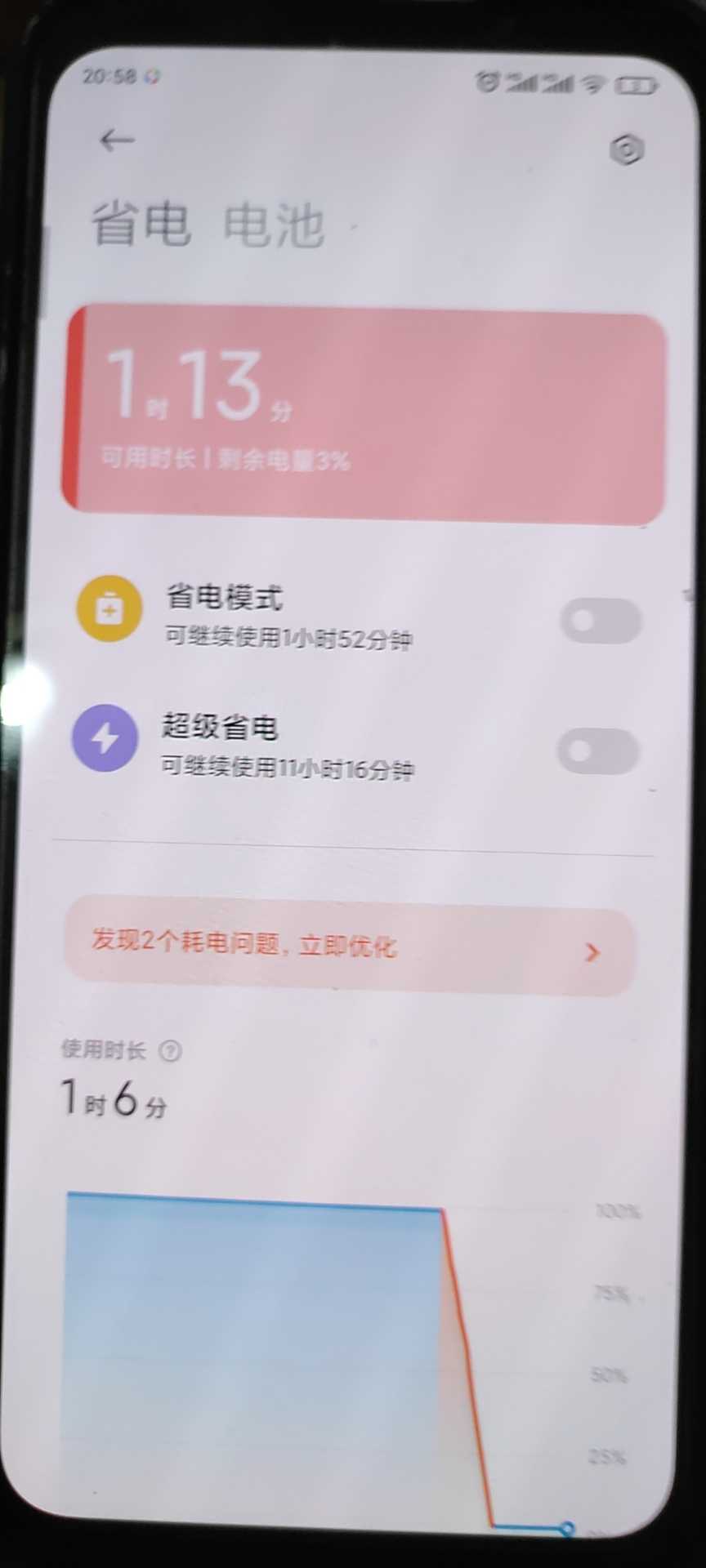706x1568 pixels.
Task: Open battery settings hexagon icon
Action: (x=627, y=149)
